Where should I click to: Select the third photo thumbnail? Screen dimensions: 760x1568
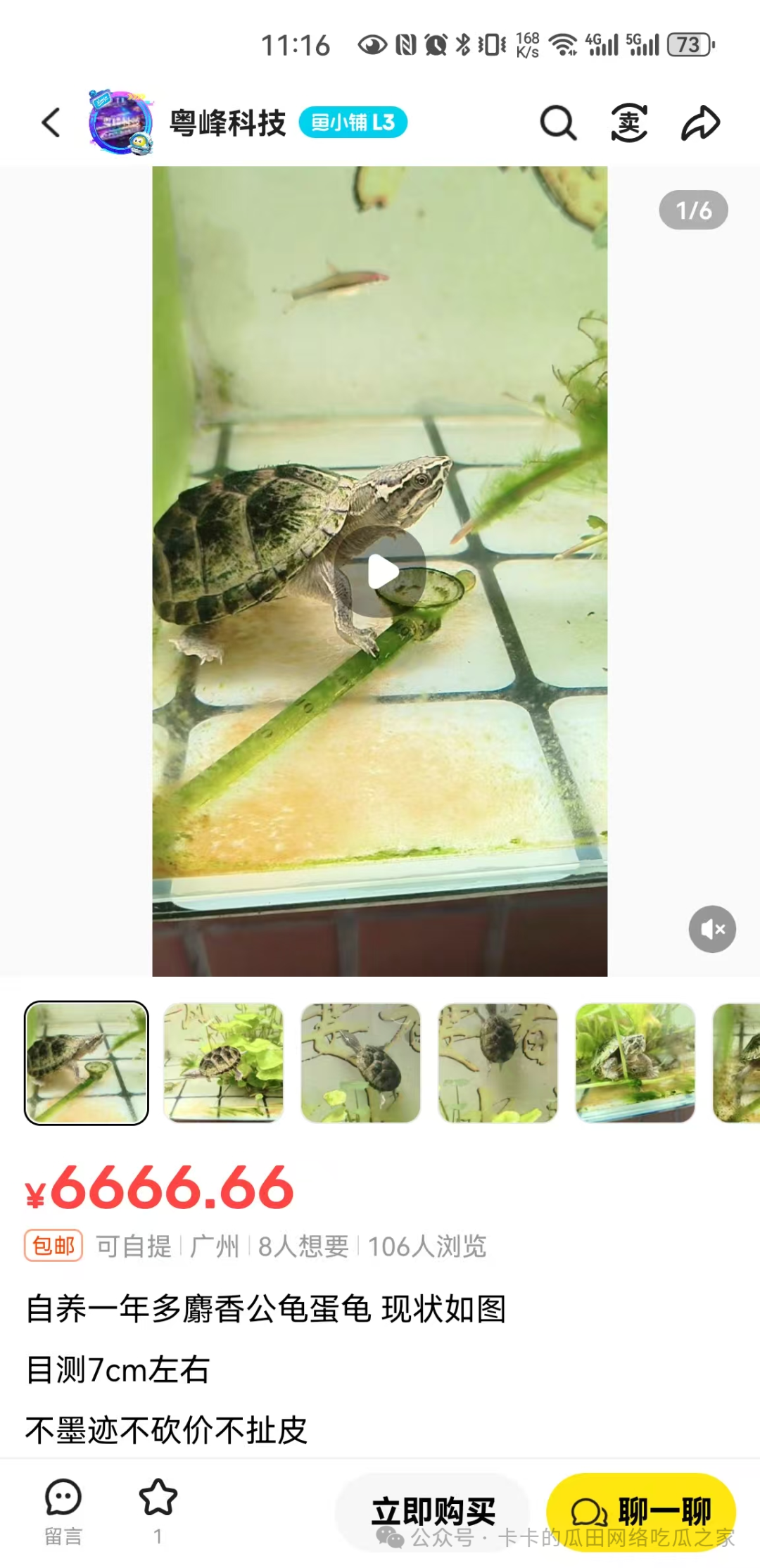361,1063
